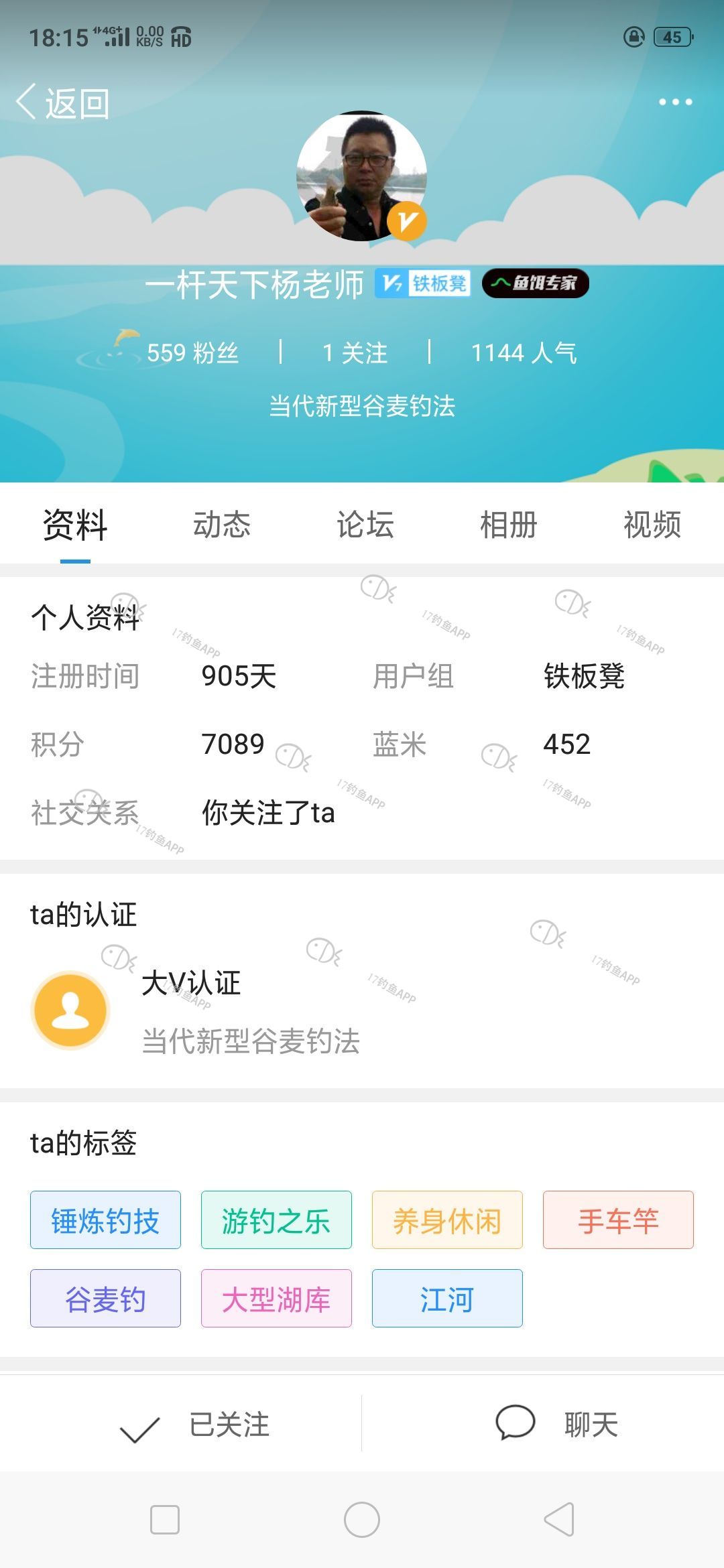724x1568 pixels.
Task: Choose the 手车竿 tag
Action: (618, 1220)
